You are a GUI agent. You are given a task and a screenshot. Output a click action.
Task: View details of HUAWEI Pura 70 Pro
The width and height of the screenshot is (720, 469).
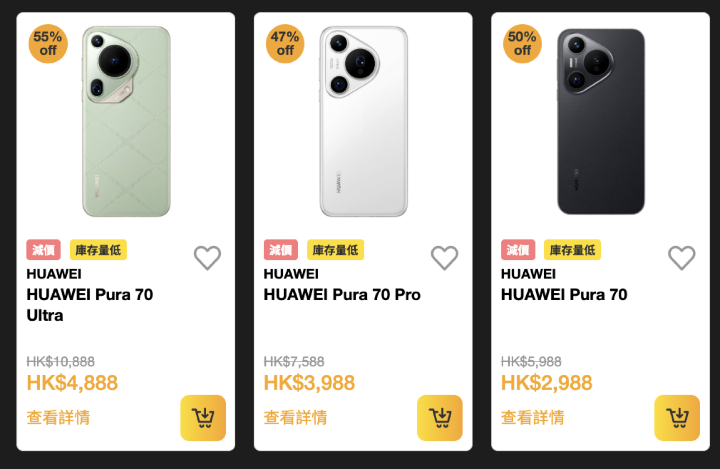pos(295,417)
